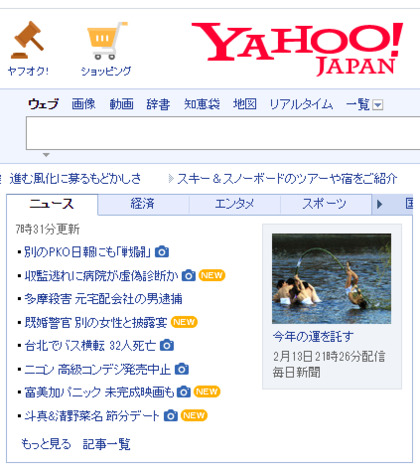This screenshot has height=470, width=420.
Task: Switch to the スポーツ news tab
Action: (325, 204)
